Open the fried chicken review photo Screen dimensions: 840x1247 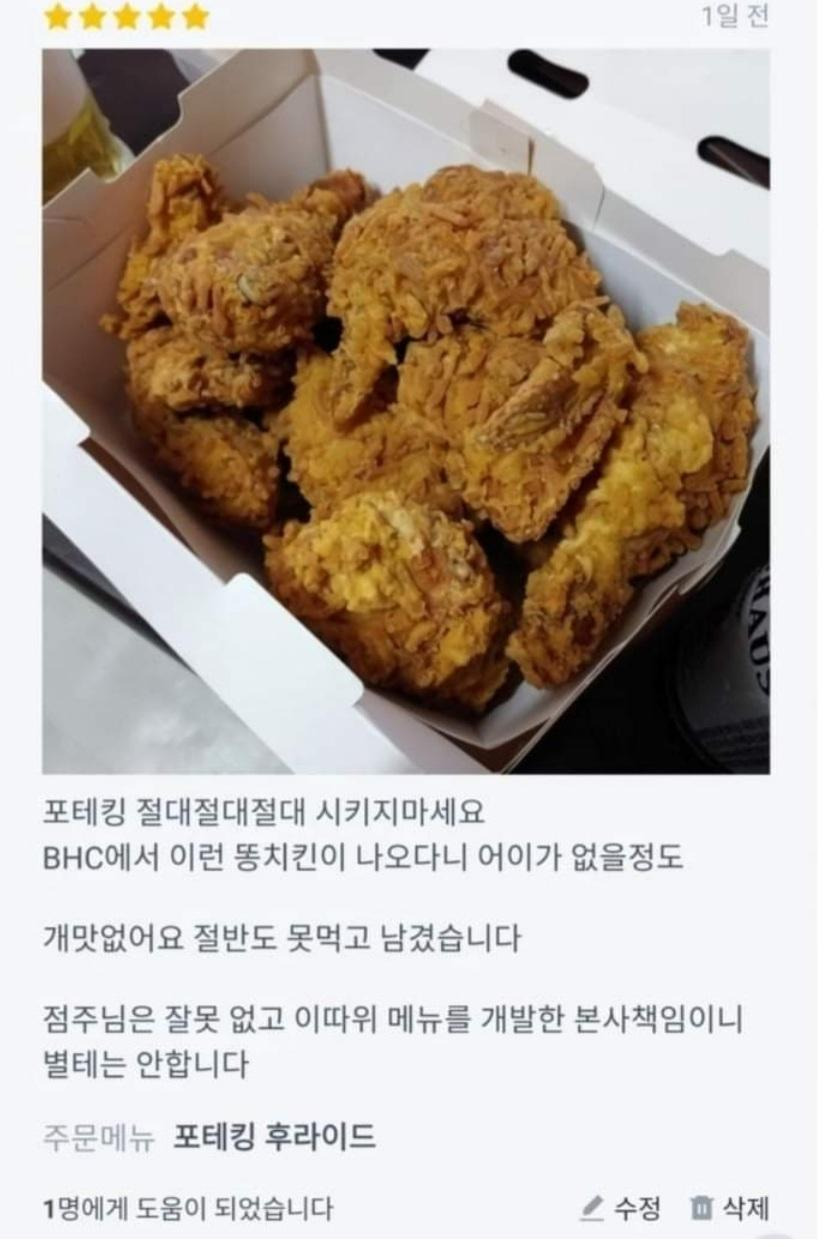(405, 410)
